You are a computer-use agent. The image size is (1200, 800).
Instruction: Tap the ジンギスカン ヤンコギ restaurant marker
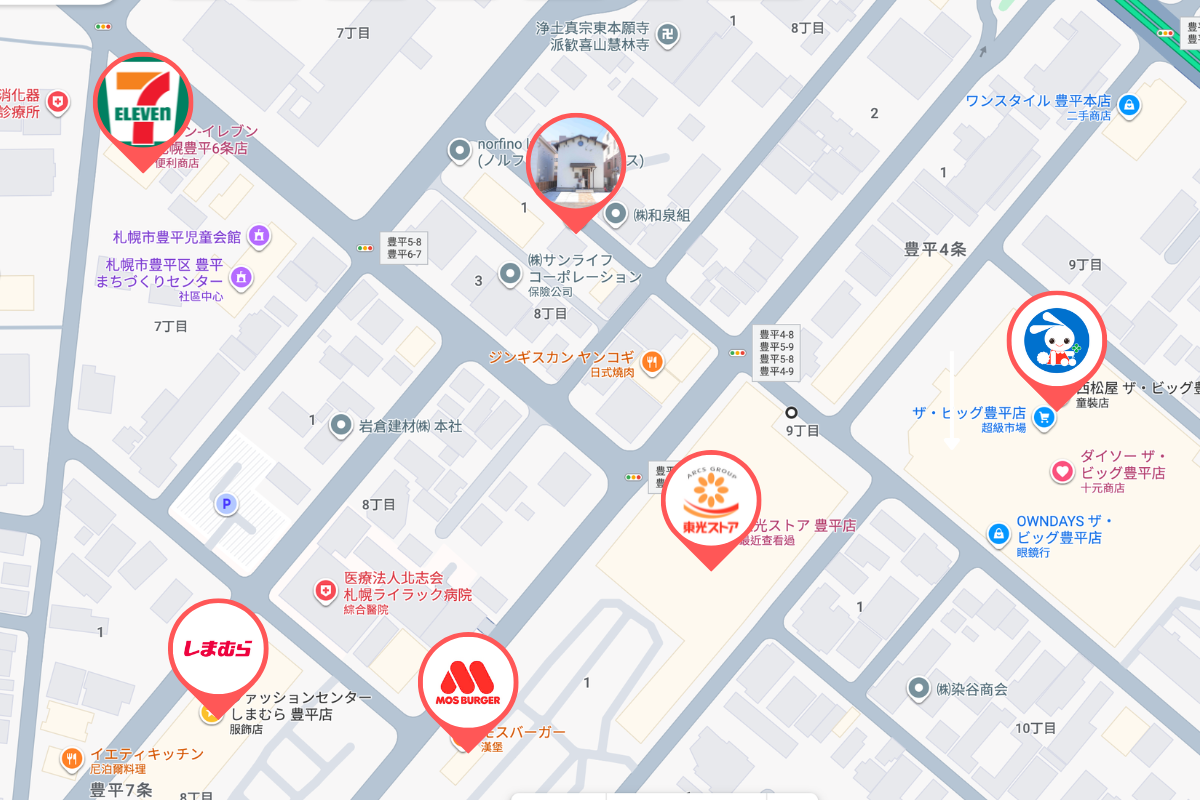653,362
